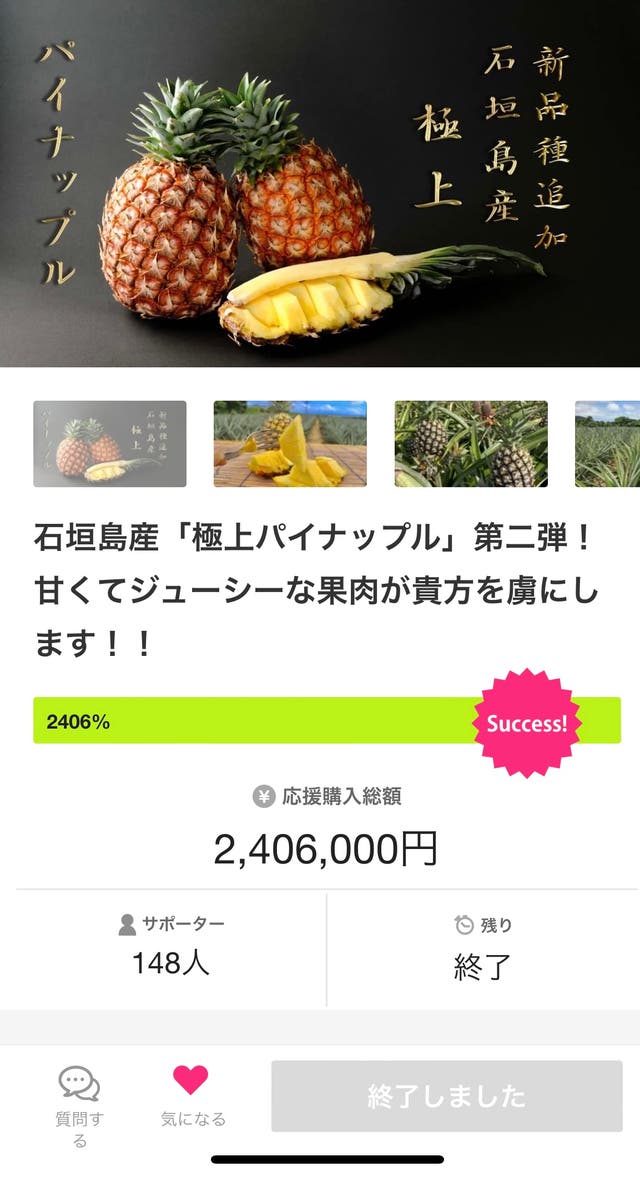Viewport: 640px width, 1177px height.
Task: Select the pineapples growing in field thumbnail
Action: 470,444
